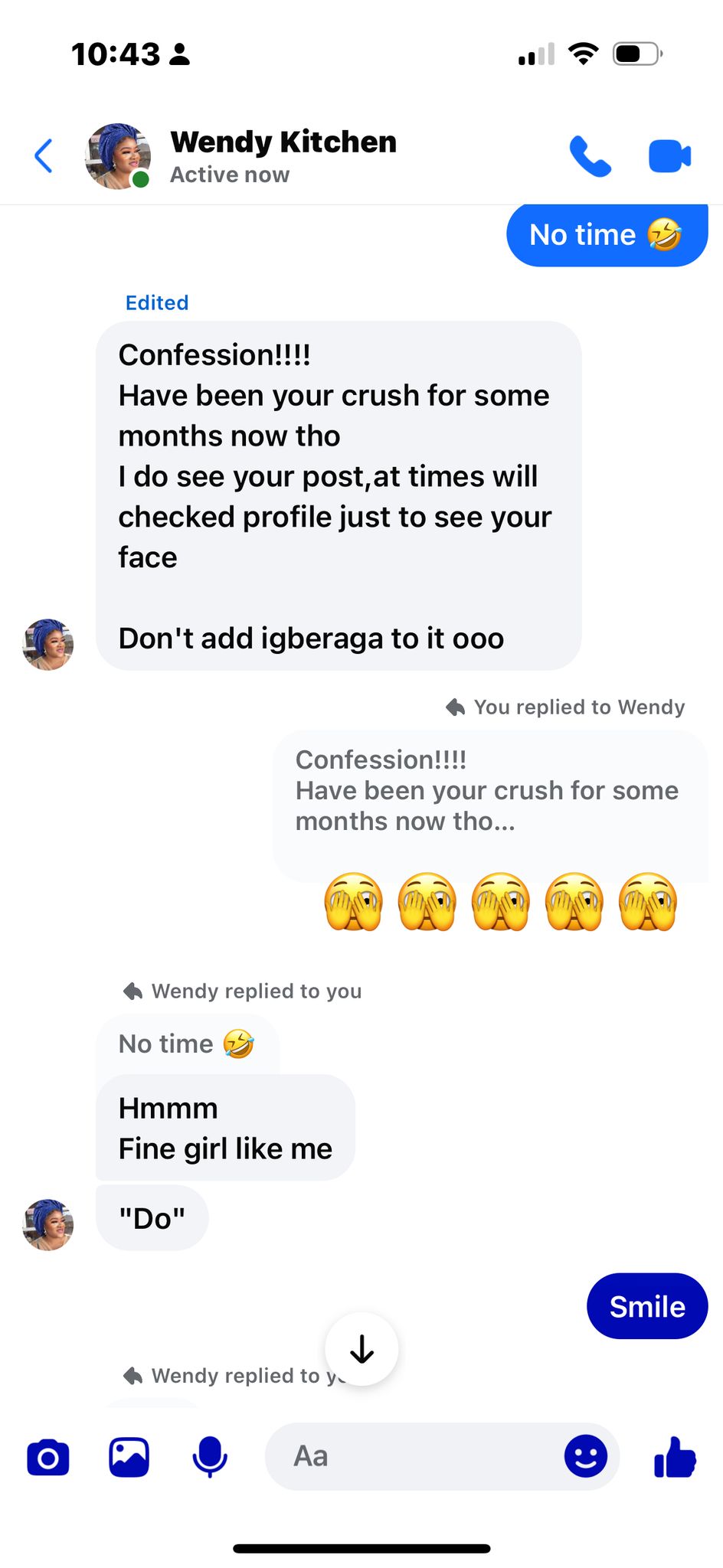Open the emoji picker in the message box
This screenshot has height=1568, width=723.
[x=586, y=1456]
